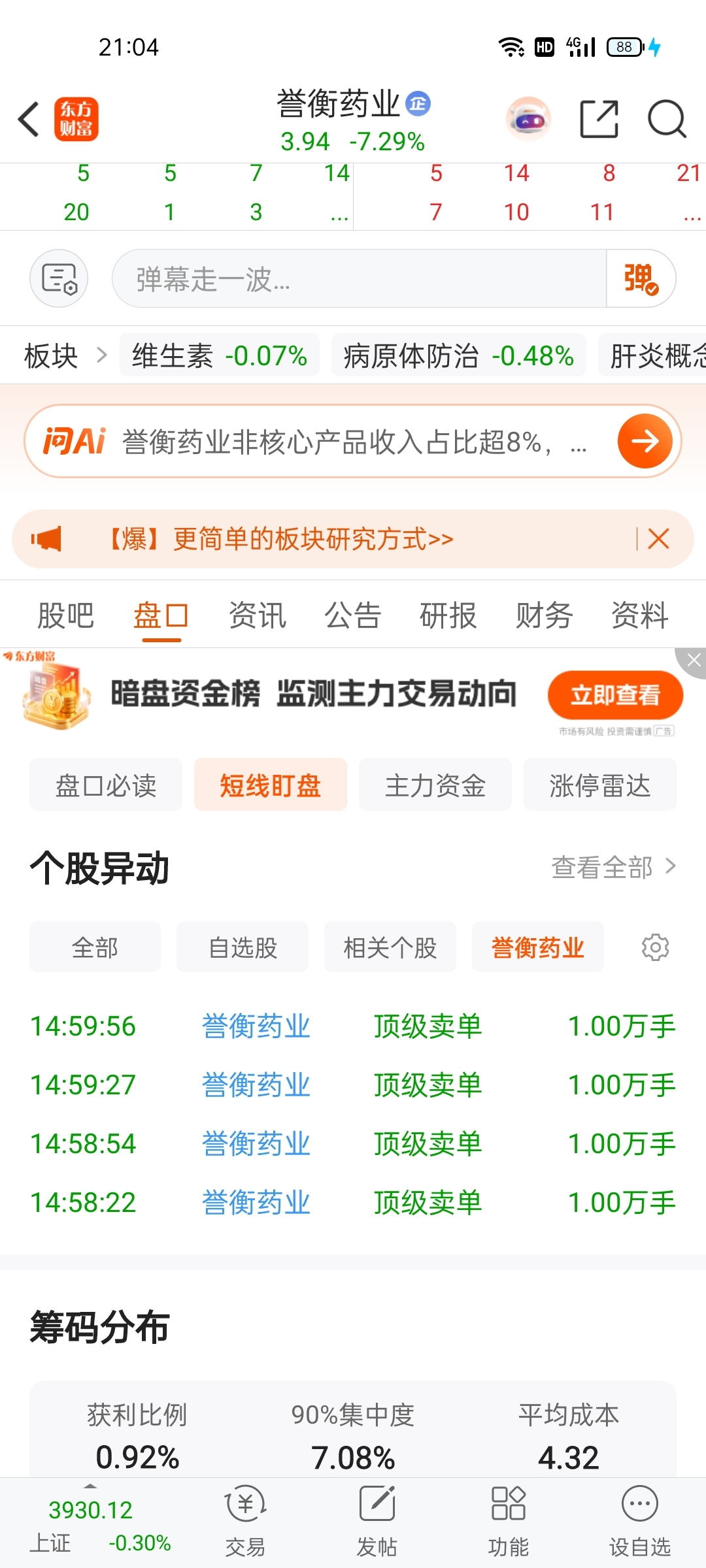Open 查看全部 for 个股异动
Viewport: 706px width, 1568px height.
pos(614,868)
